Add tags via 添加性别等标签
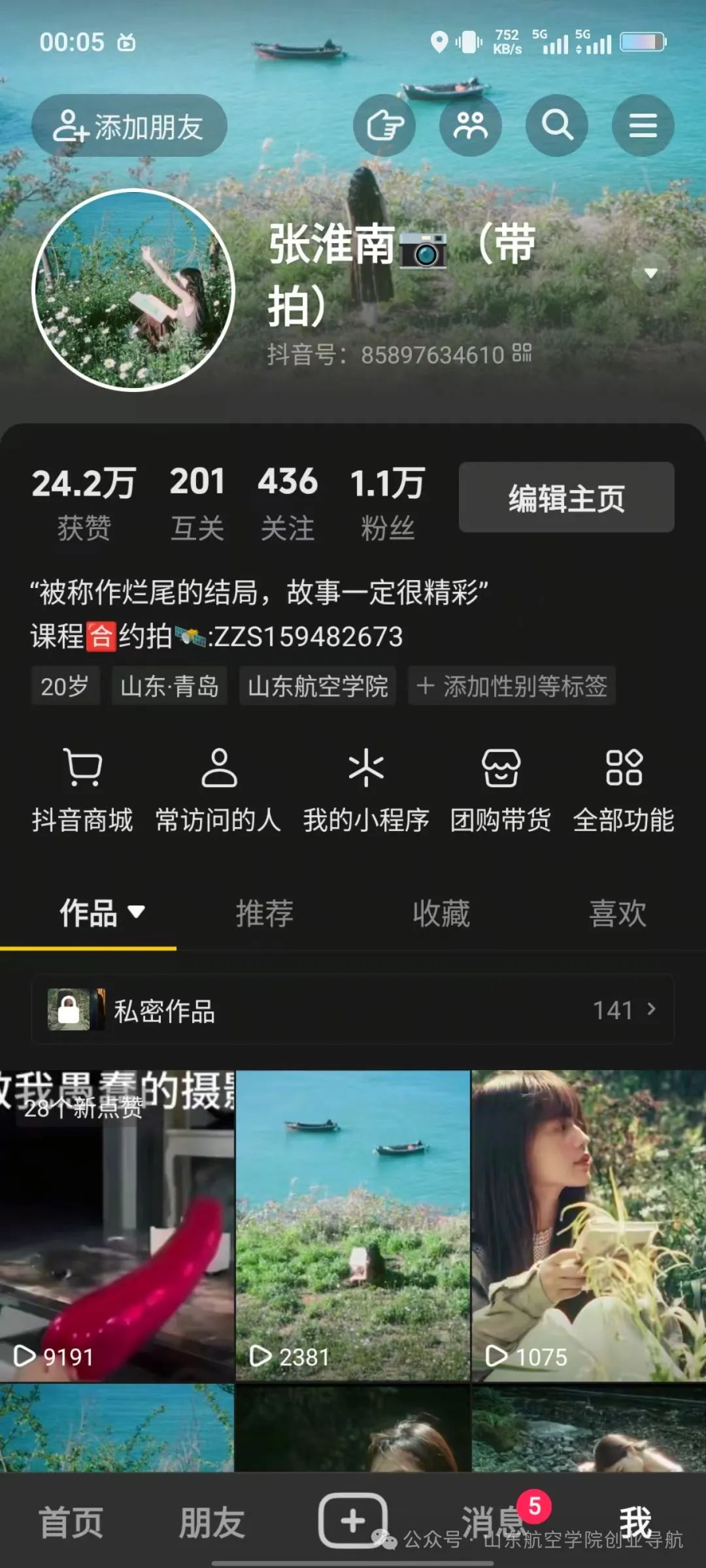This screenshot has width=706, height=1568. pos(512,686)
